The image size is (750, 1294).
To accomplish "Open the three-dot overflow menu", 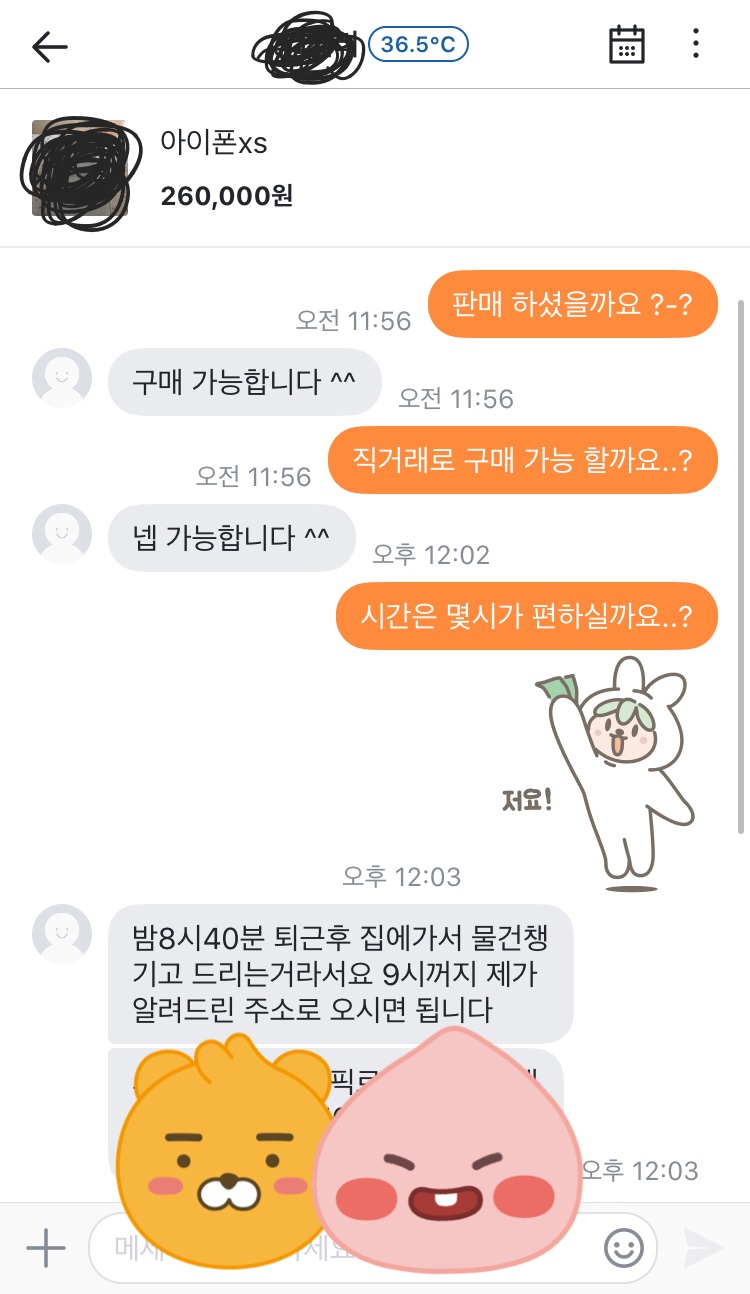I will [696, 44].
